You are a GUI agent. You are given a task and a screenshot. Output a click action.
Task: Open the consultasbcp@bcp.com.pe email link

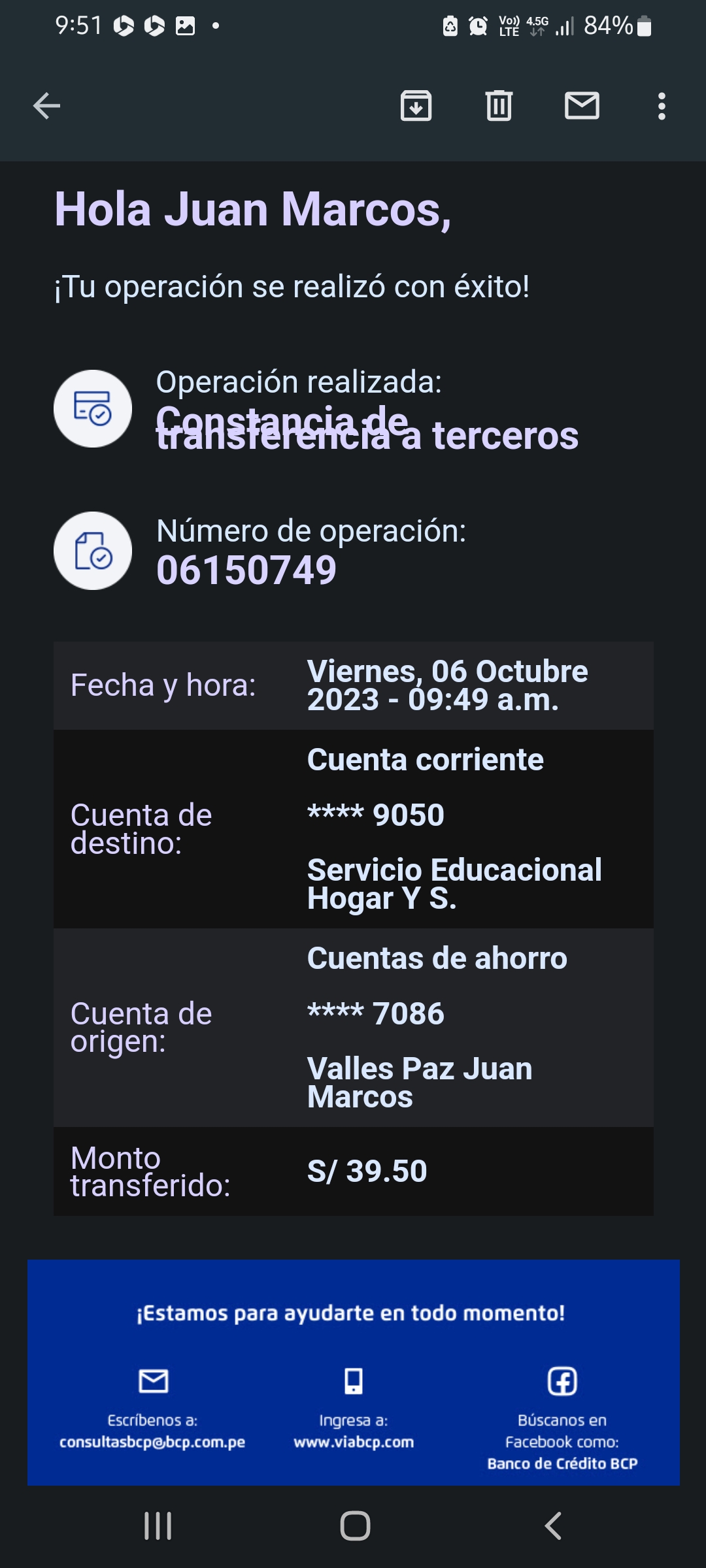[152, 1442]
